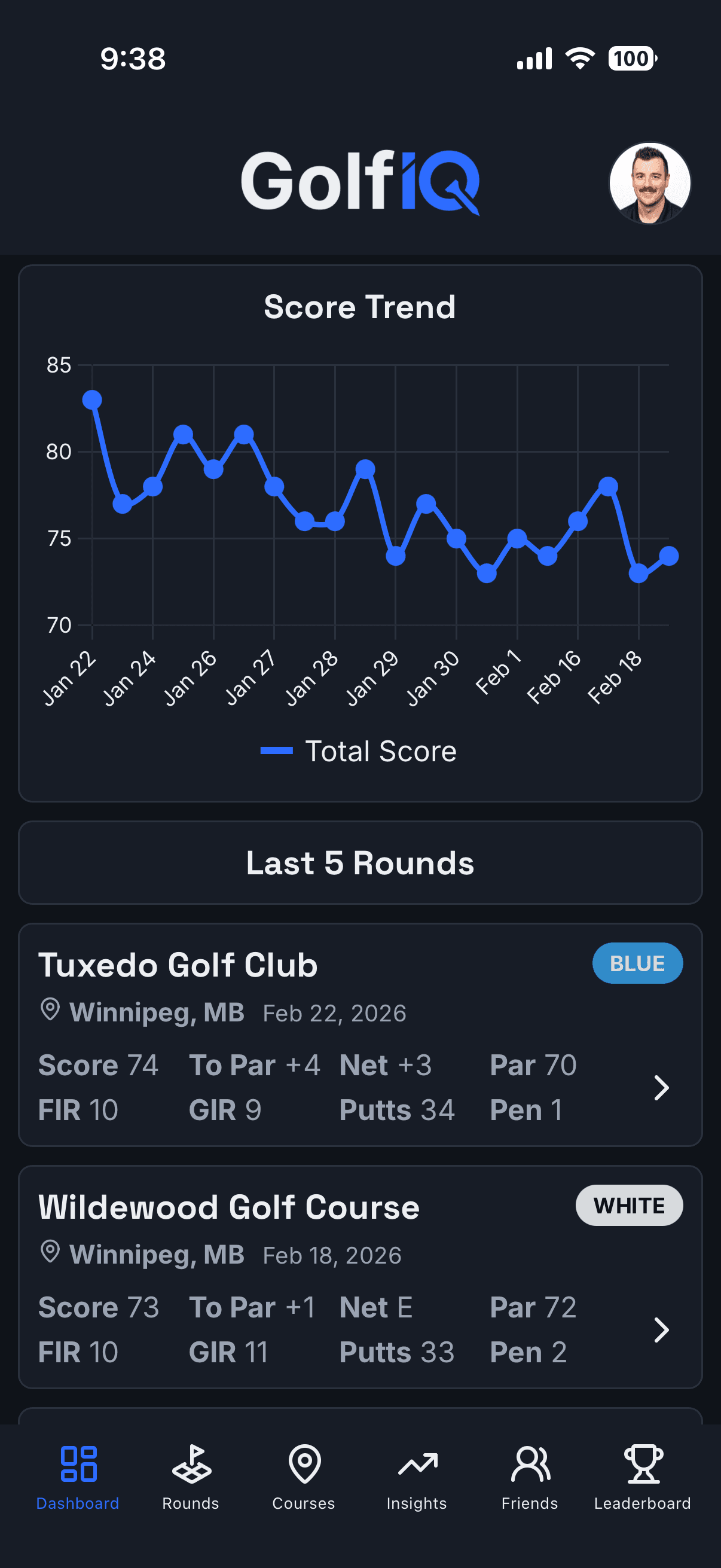The height and width of the screenshot is (1568, 721).
Task: Toggle the BLUE tee badge on Tuxedo card
Action: point(638,963)
